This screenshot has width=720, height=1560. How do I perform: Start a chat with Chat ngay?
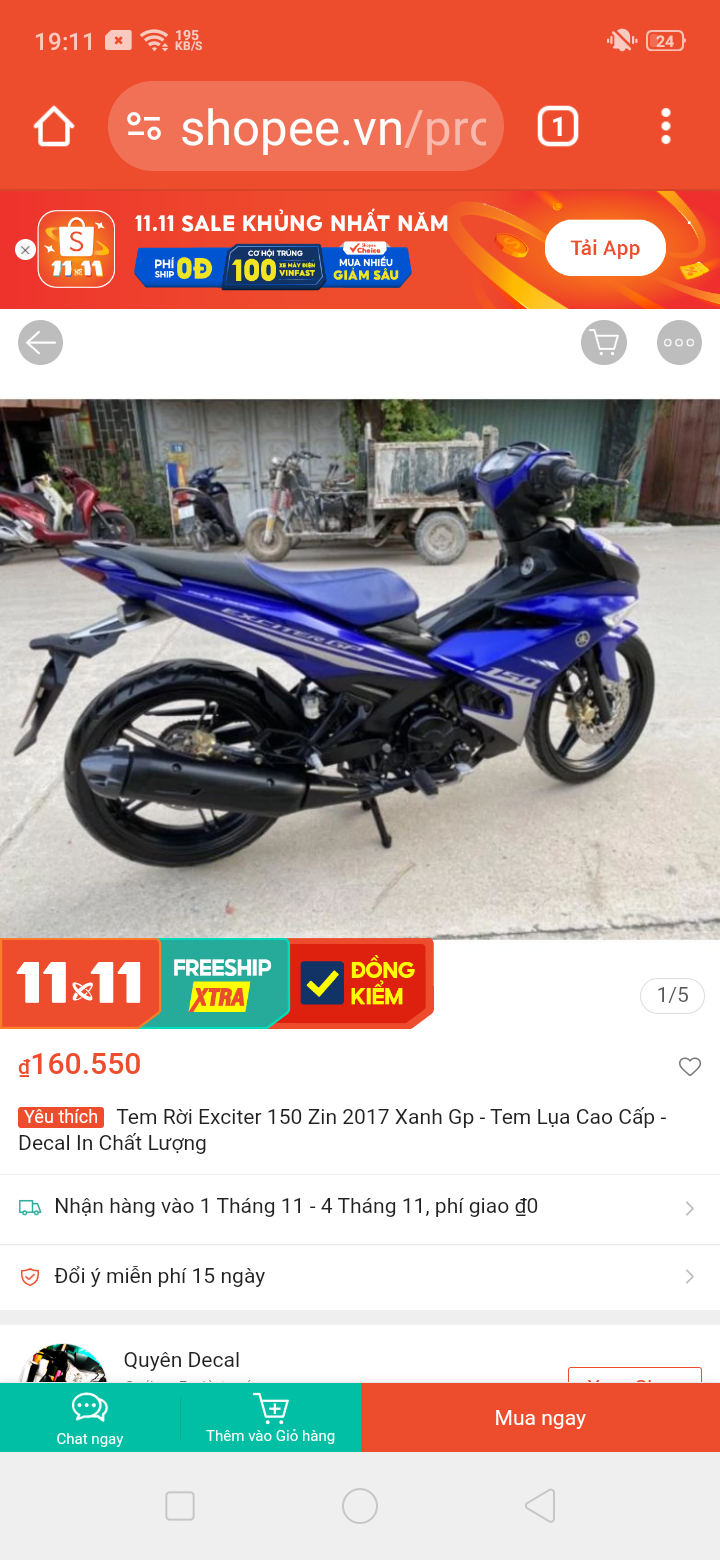click(x=90, y=1418)
